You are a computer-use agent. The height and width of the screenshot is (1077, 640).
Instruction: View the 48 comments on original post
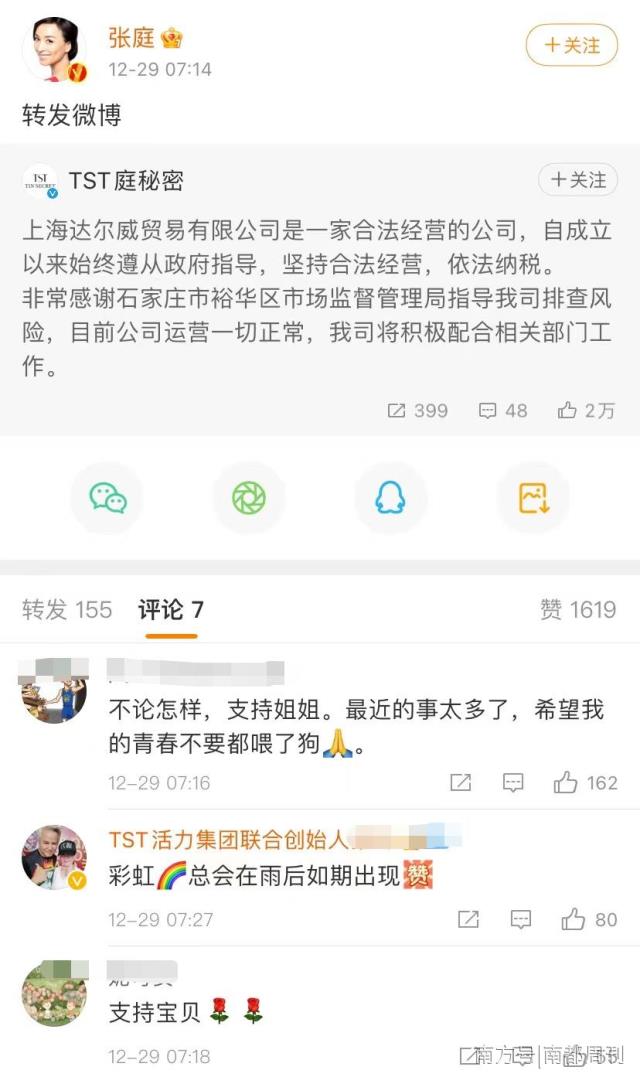coord(503,410)
